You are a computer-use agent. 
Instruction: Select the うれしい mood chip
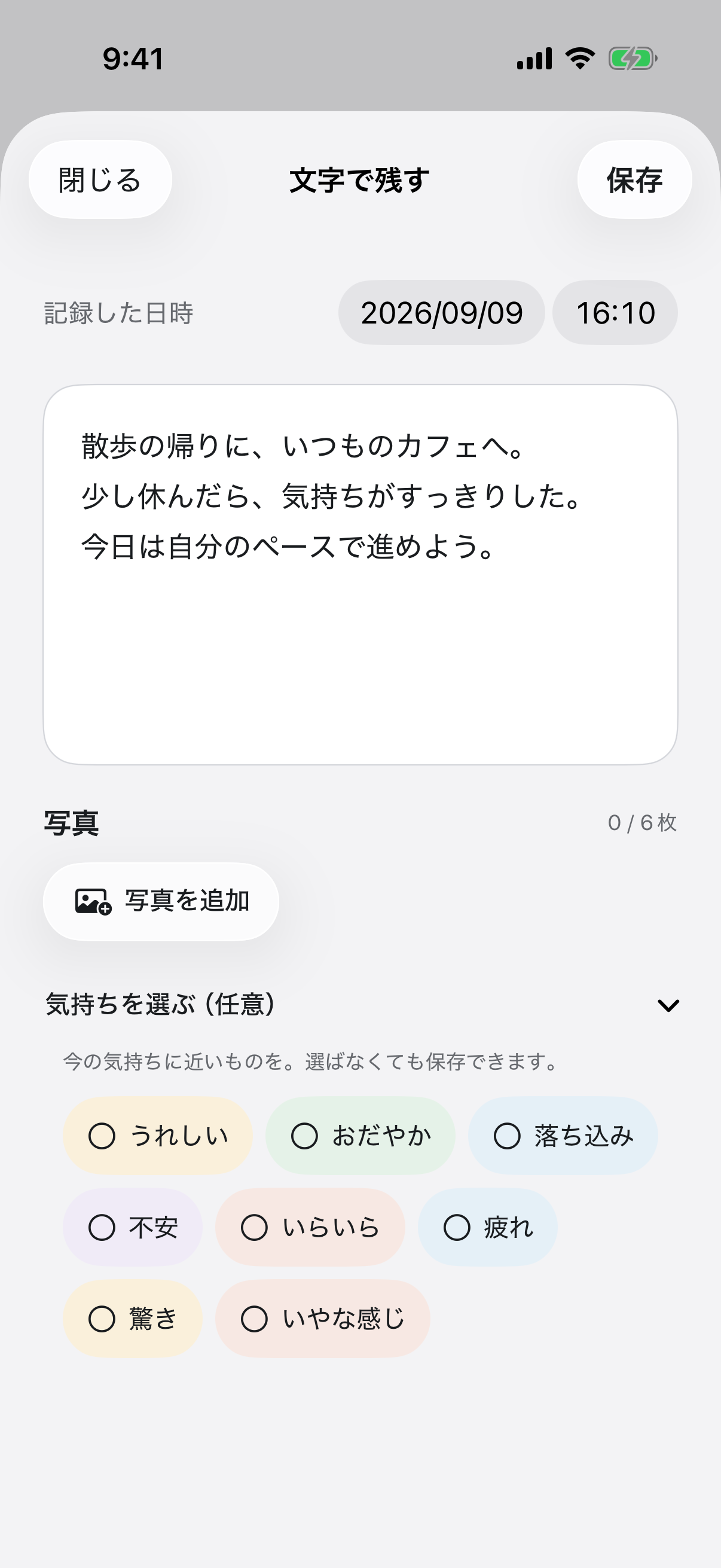pos(158,1136)
